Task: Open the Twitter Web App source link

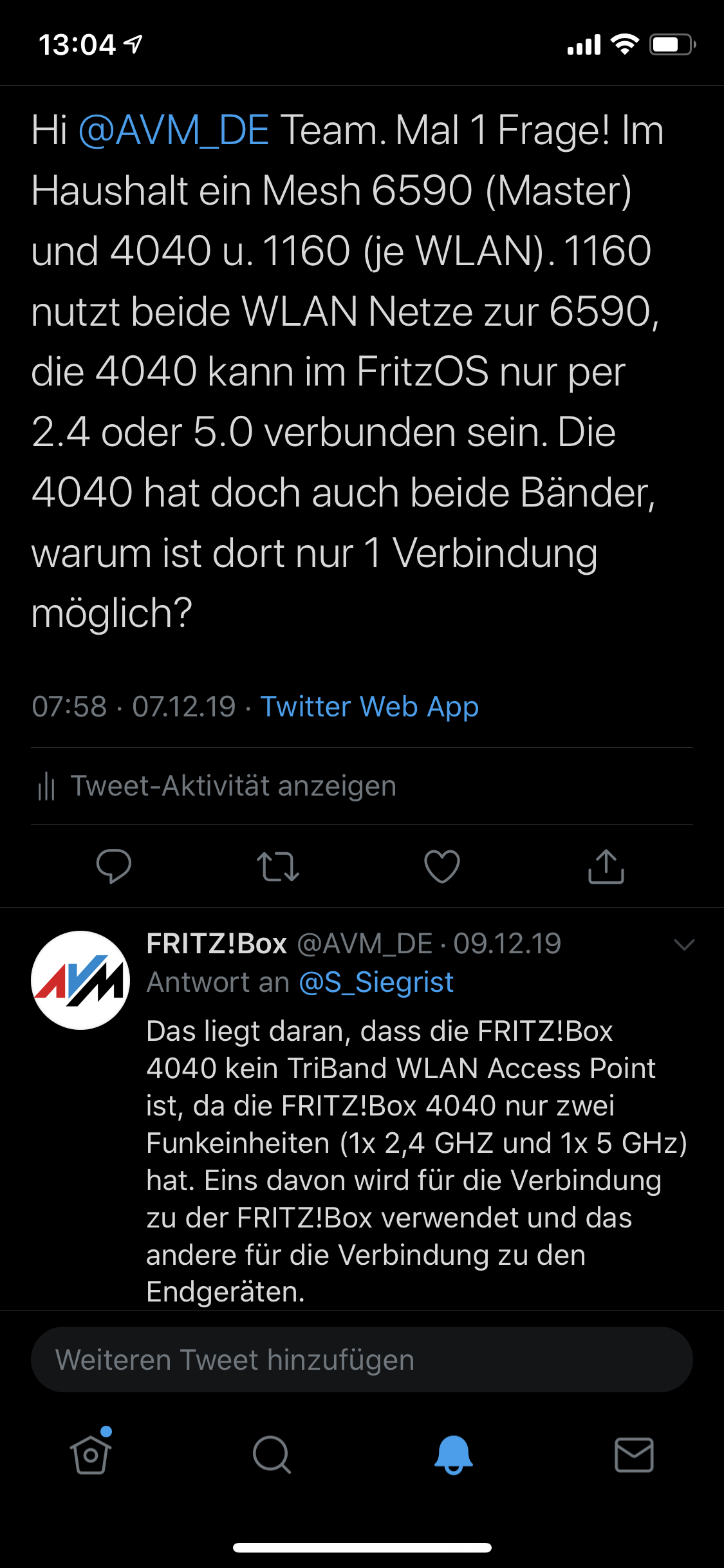Action: click(369, 707)
